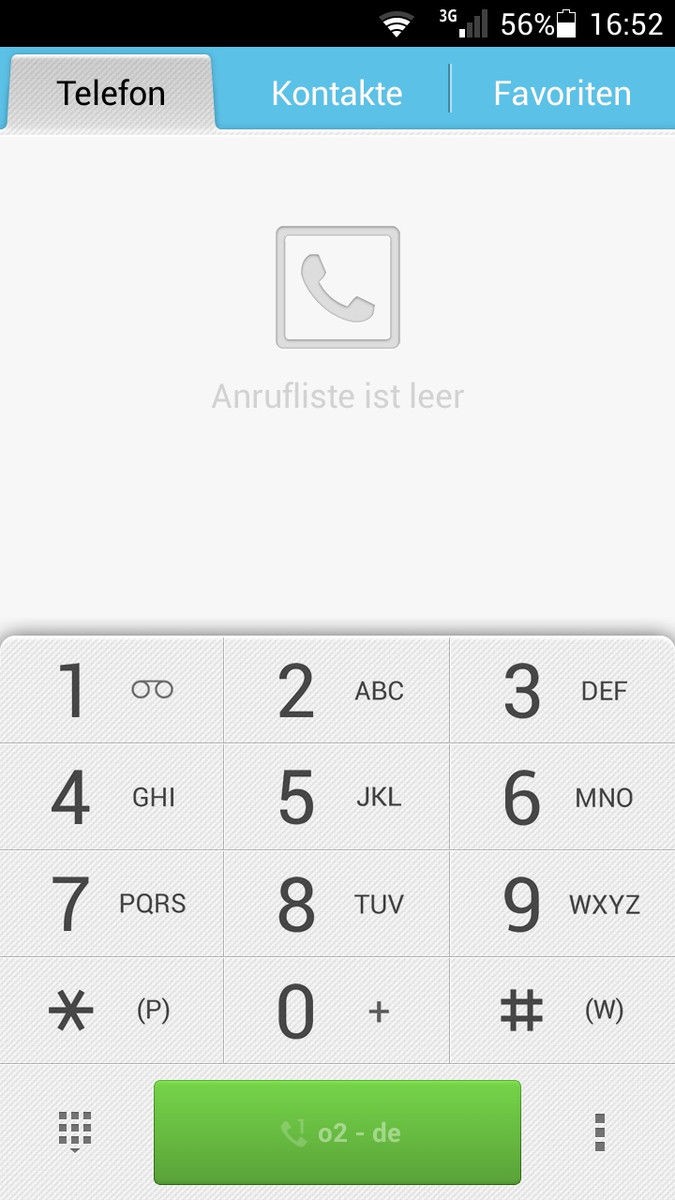The height and width of the screenshot is (1200, 675).
Task: Dial the 4 GHI key
Action: tap(111, 797)
